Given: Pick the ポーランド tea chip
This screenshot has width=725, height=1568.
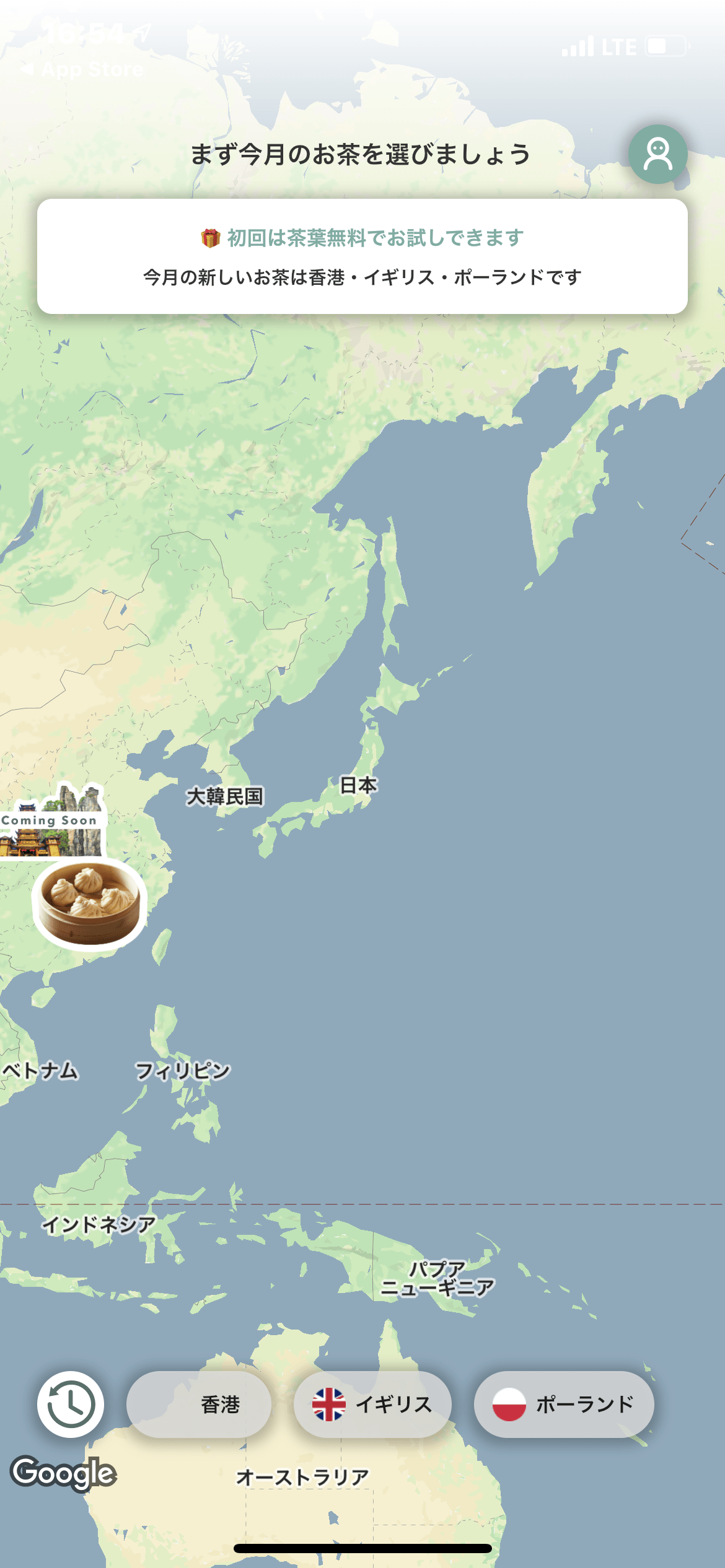Looking at the screenshot, I should (x=564, y=1404).
